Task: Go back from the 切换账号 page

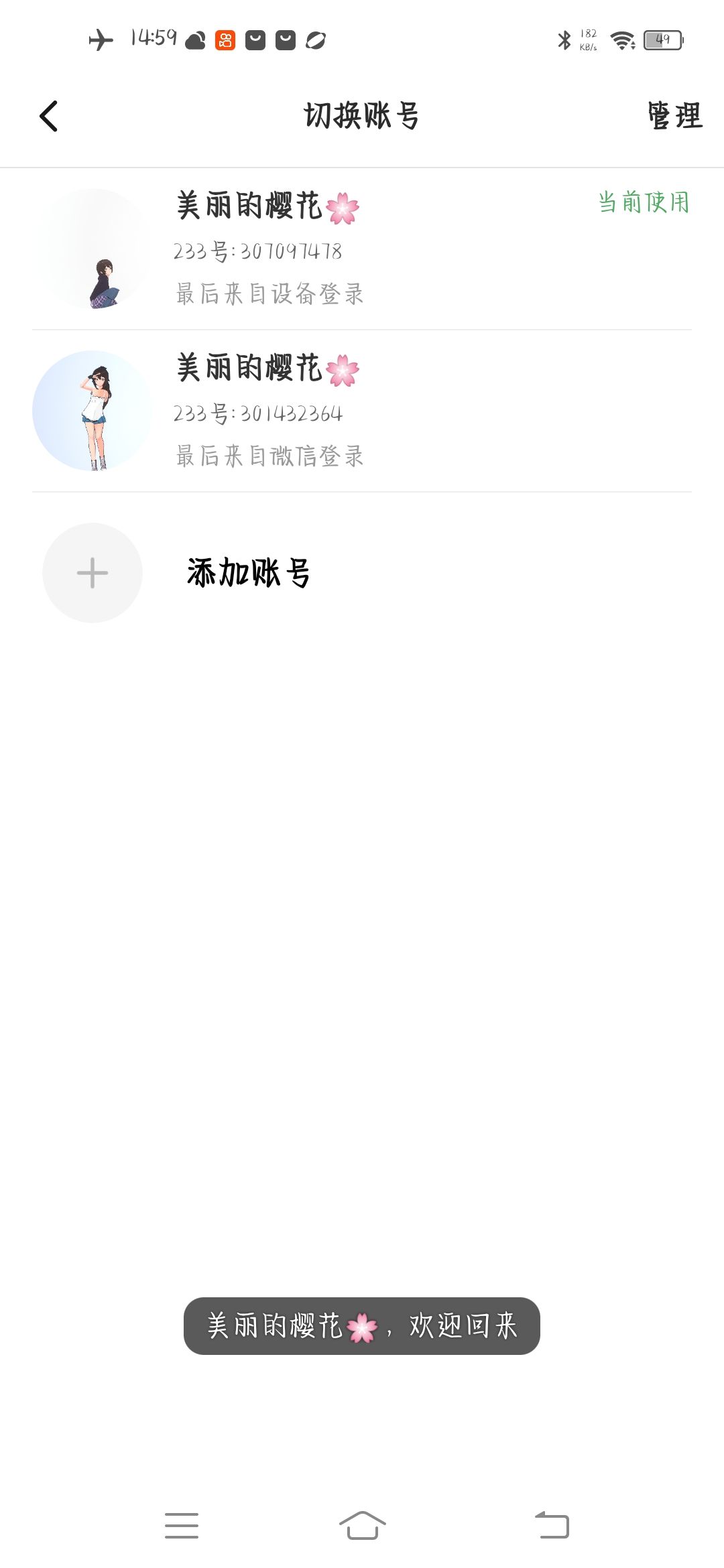Action: tap(49, 117)
